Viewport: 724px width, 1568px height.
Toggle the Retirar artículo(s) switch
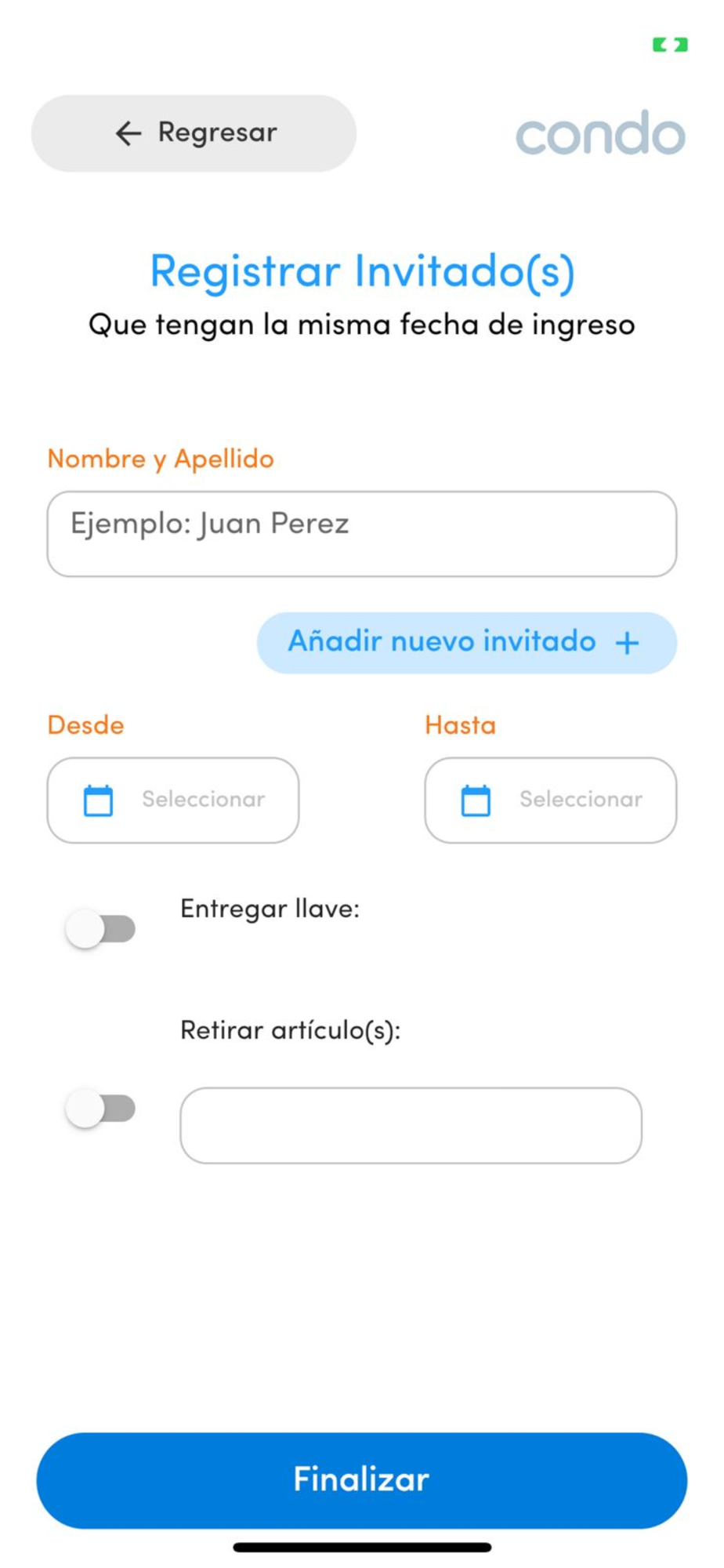pyautogui.click(x=100, y=1109)
